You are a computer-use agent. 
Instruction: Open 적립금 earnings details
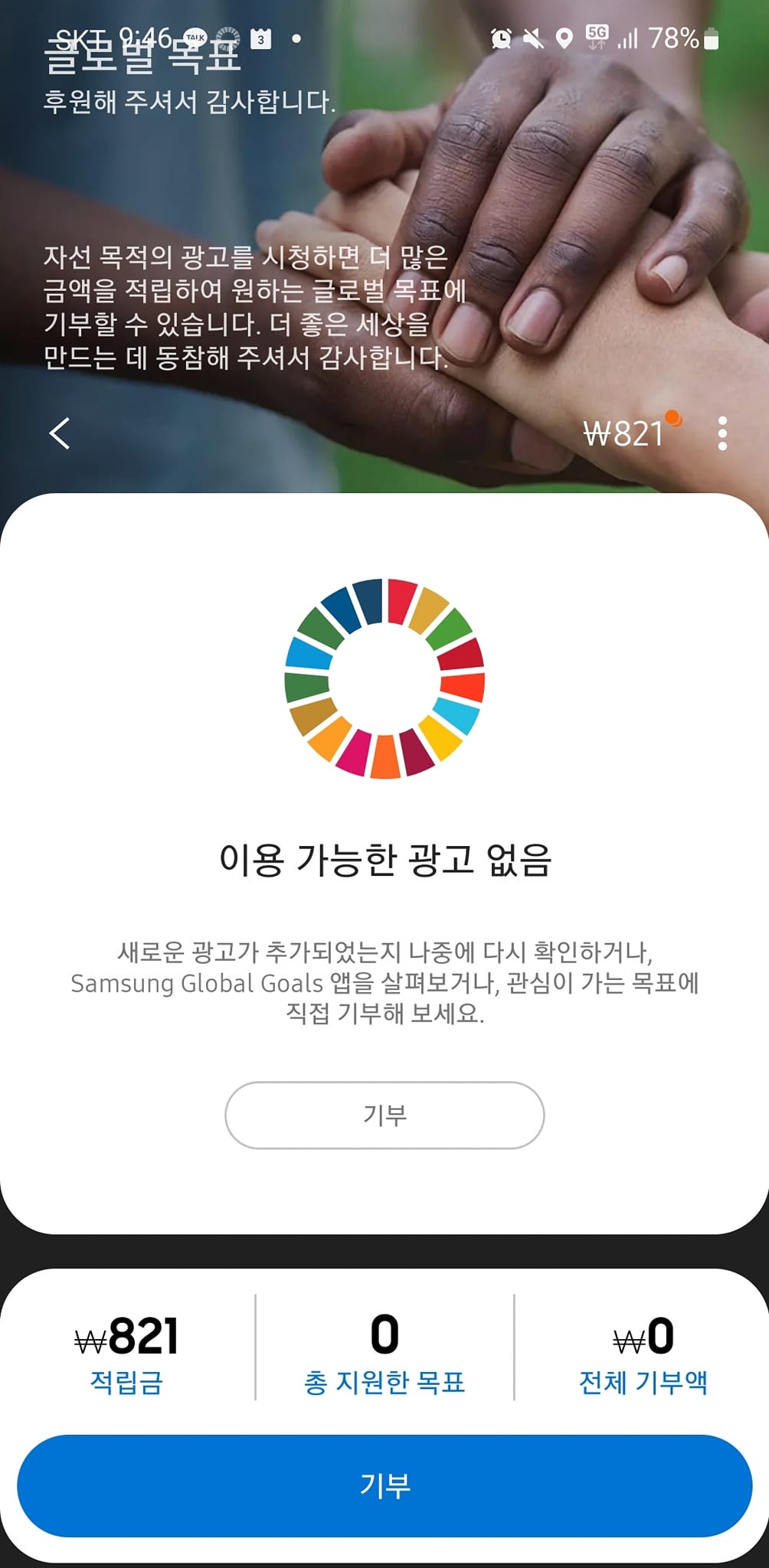(x=127, y=1352)
